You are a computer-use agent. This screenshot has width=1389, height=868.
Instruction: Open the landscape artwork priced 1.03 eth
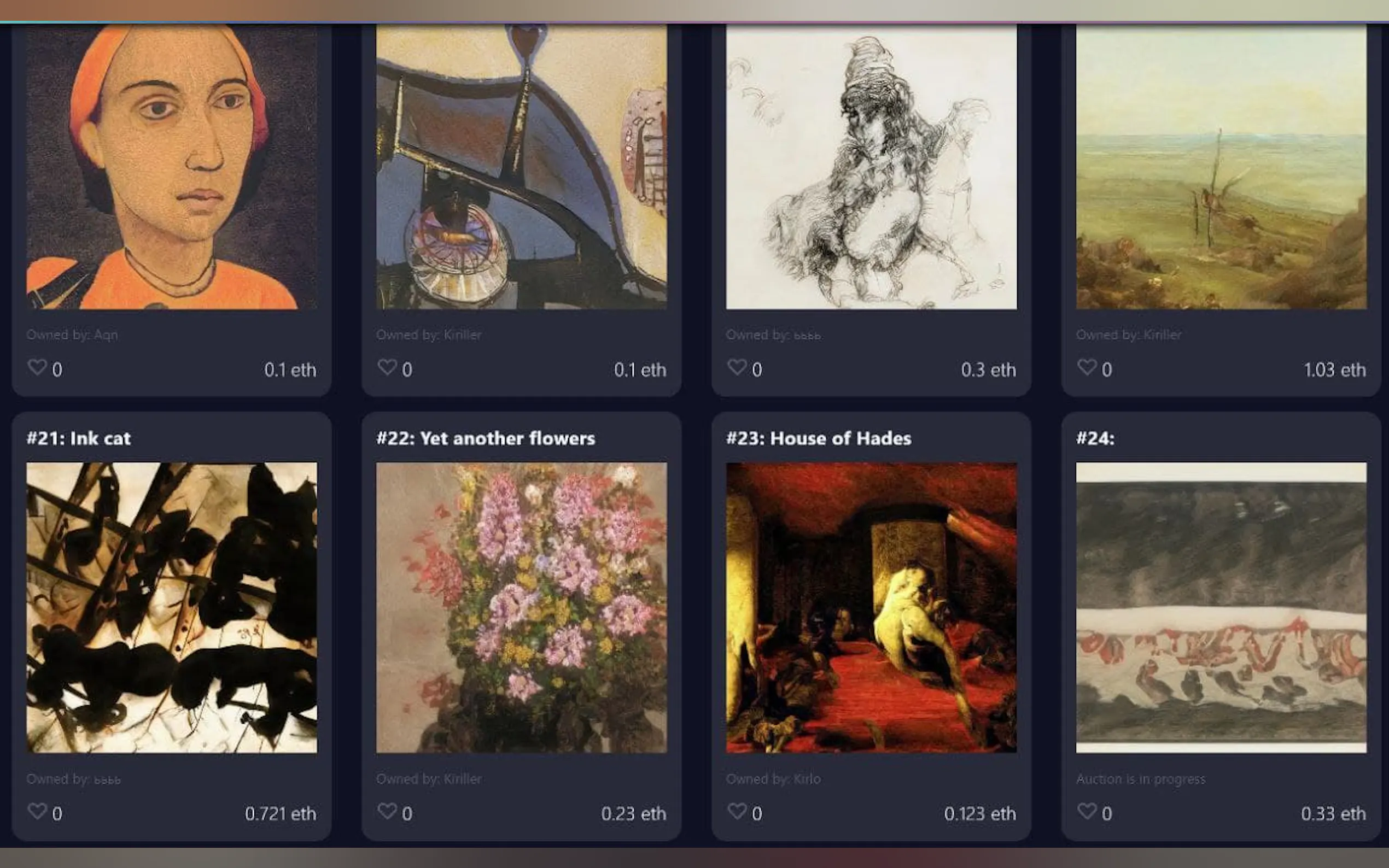coord(1221,167)
